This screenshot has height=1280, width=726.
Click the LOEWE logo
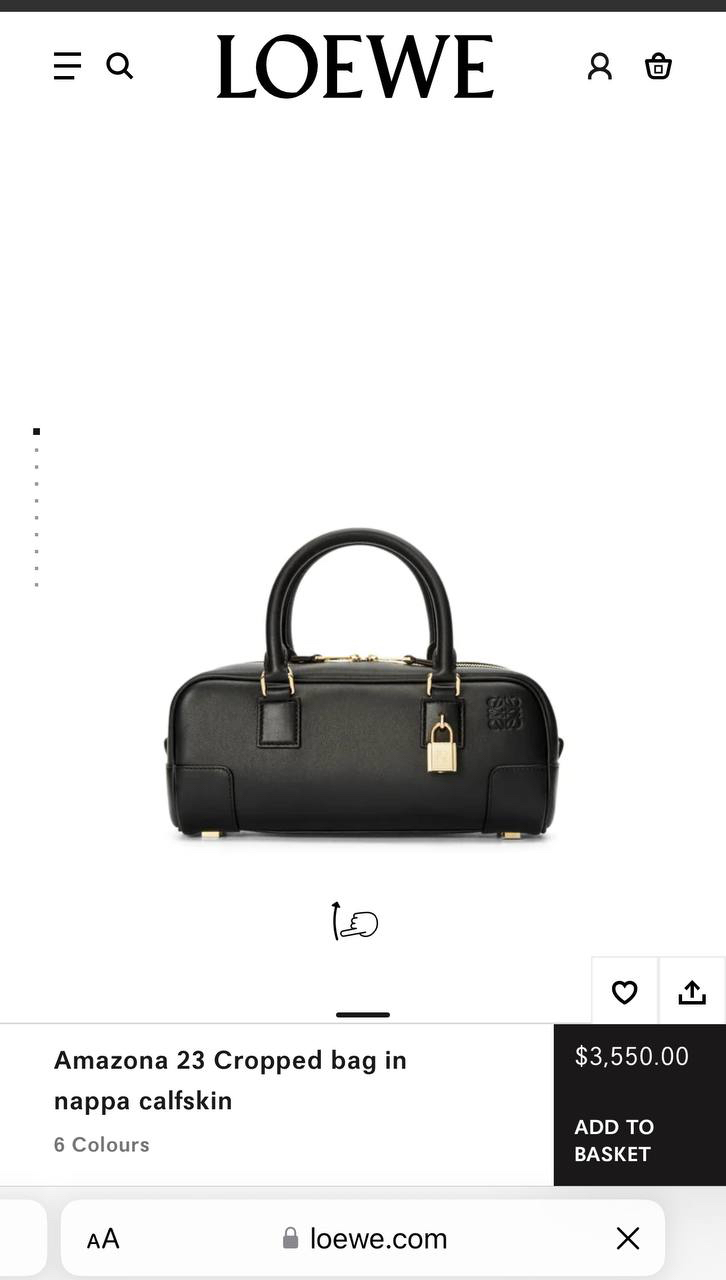pos(354,66)
